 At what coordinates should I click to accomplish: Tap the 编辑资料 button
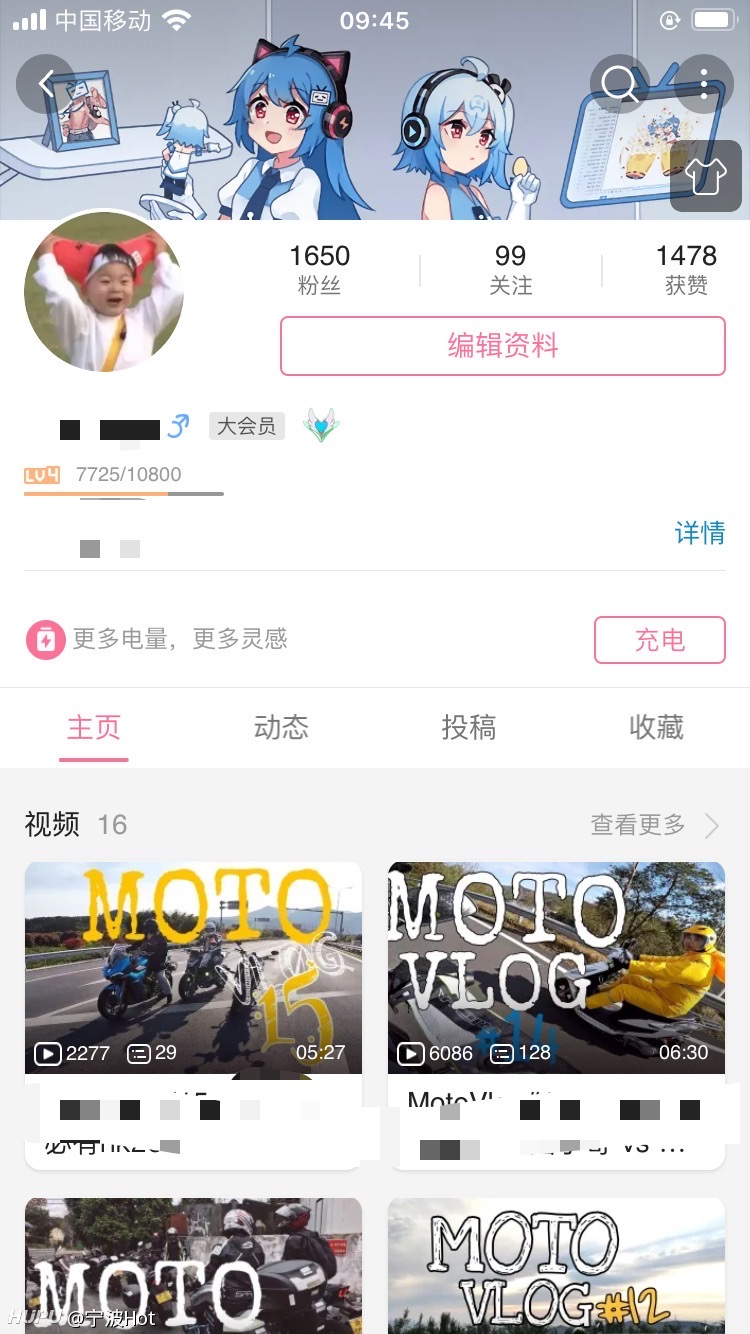pyautogui.click(x=503, y=346)
